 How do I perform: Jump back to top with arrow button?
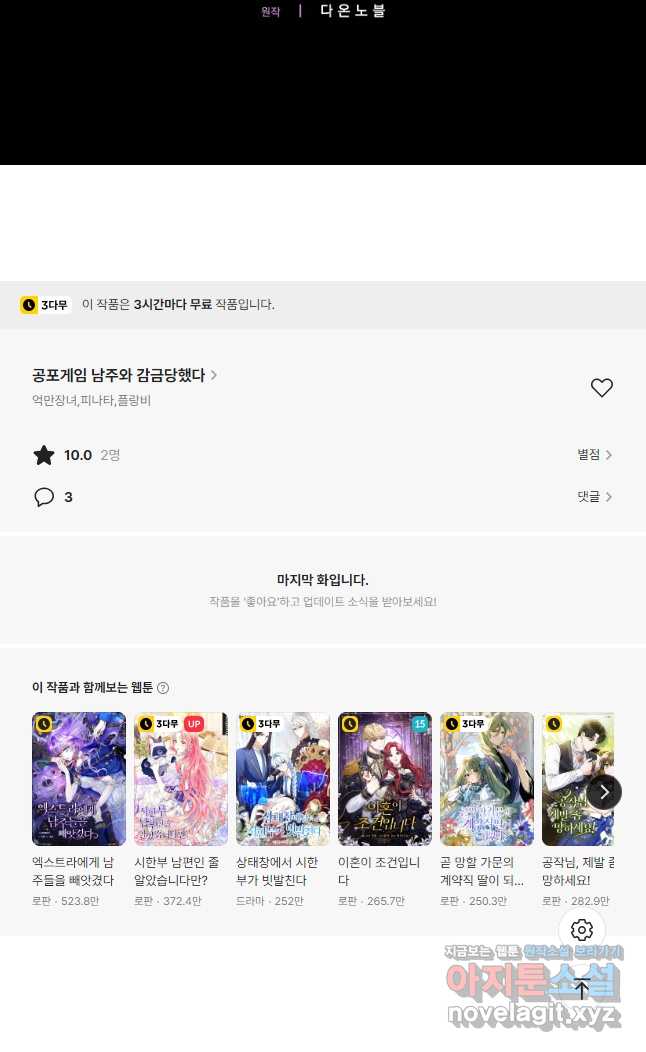(x=582, y=989)
